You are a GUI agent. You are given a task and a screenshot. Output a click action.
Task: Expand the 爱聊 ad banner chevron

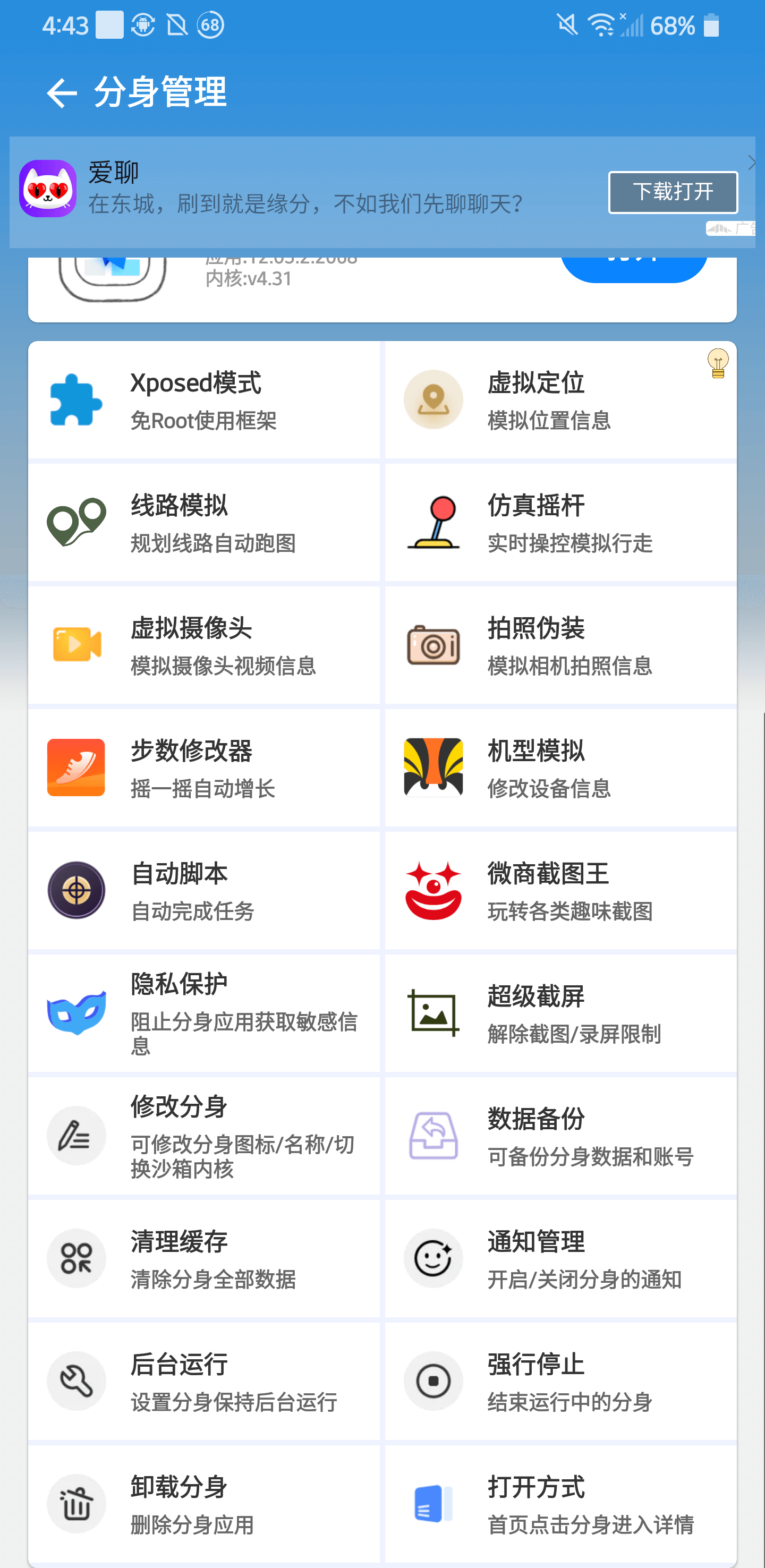click(752, 163)
